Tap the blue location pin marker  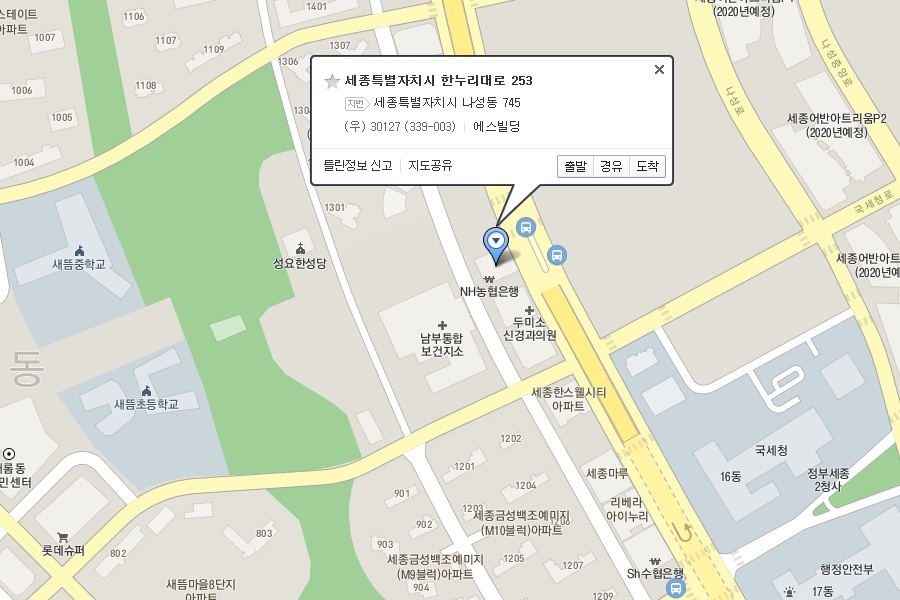pyautogui.click(x=496, y=245)
